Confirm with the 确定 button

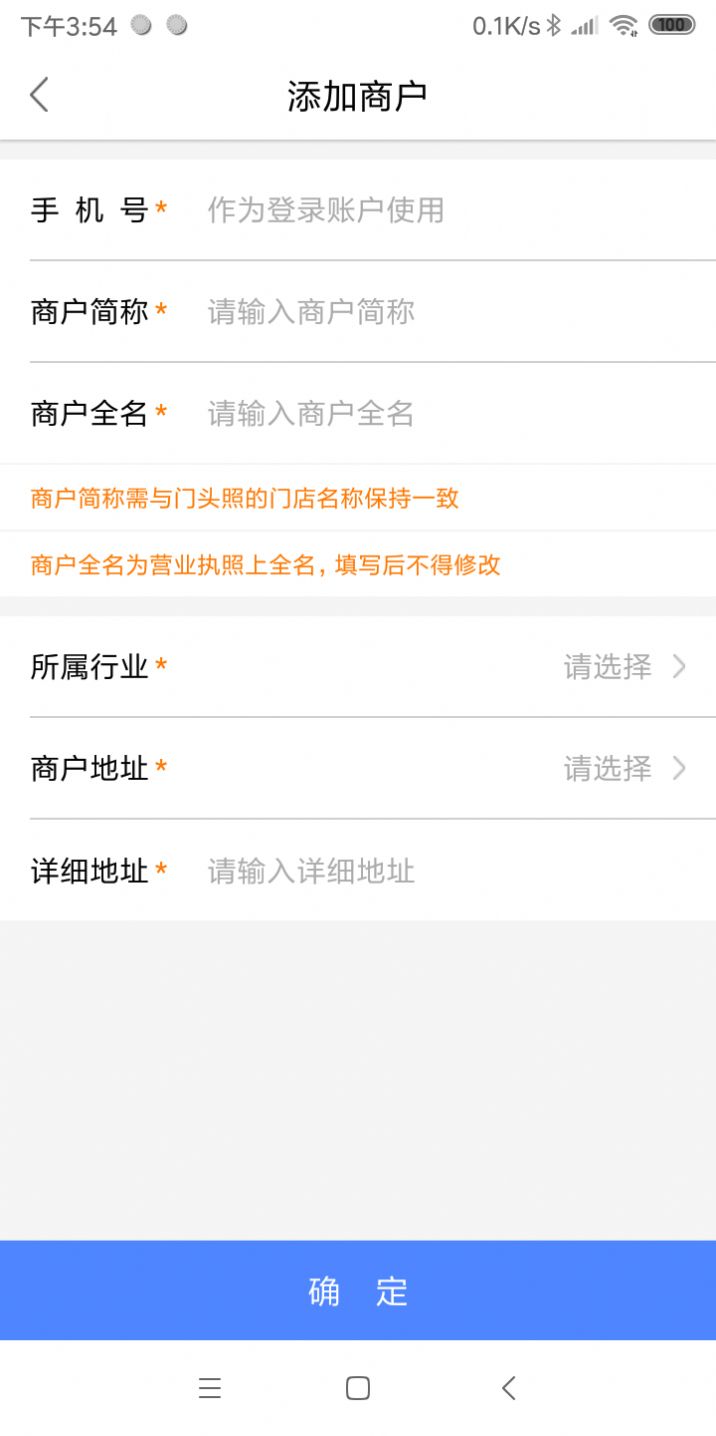pyautogui.click(x=358, y=1291)
